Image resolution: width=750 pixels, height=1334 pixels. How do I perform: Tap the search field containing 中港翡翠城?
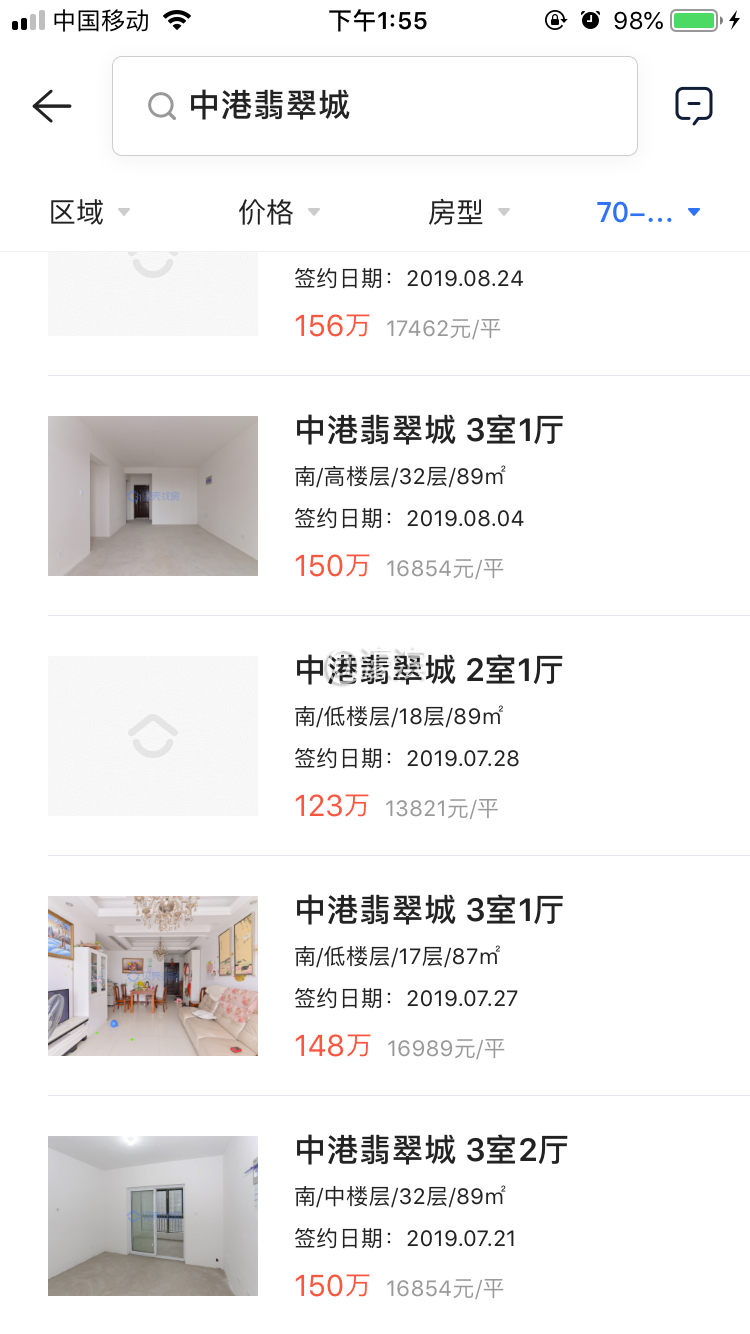point(375,106)
